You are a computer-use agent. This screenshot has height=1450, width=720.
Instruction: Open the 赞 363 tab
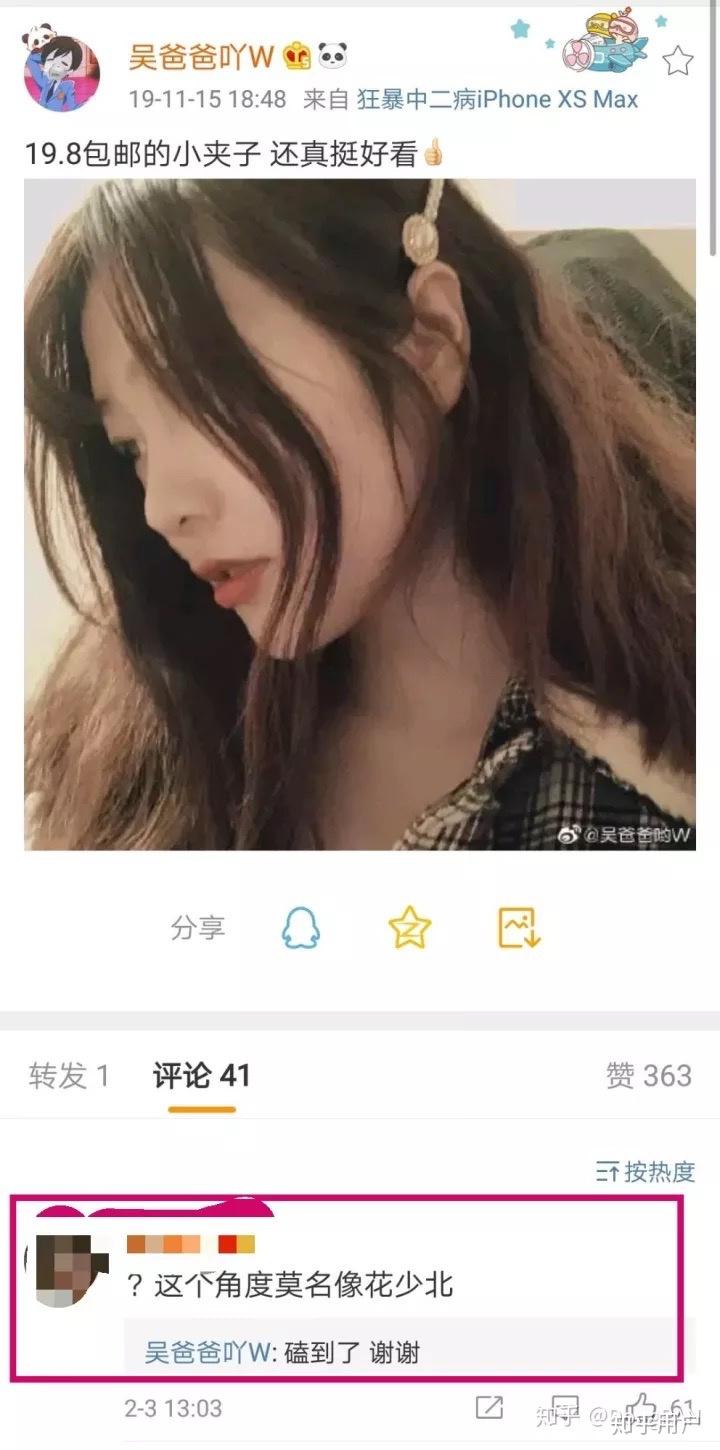(650, 1072)
